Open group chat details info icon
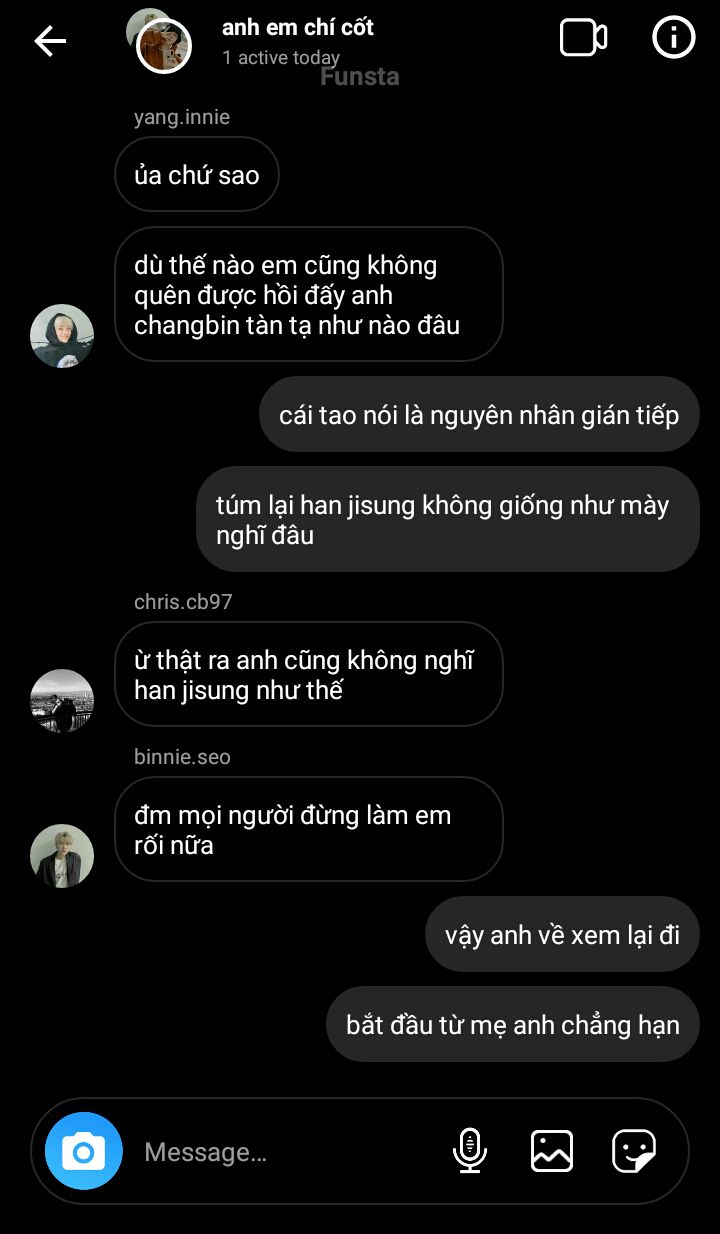720x1234 pixels. coord(673,39)
